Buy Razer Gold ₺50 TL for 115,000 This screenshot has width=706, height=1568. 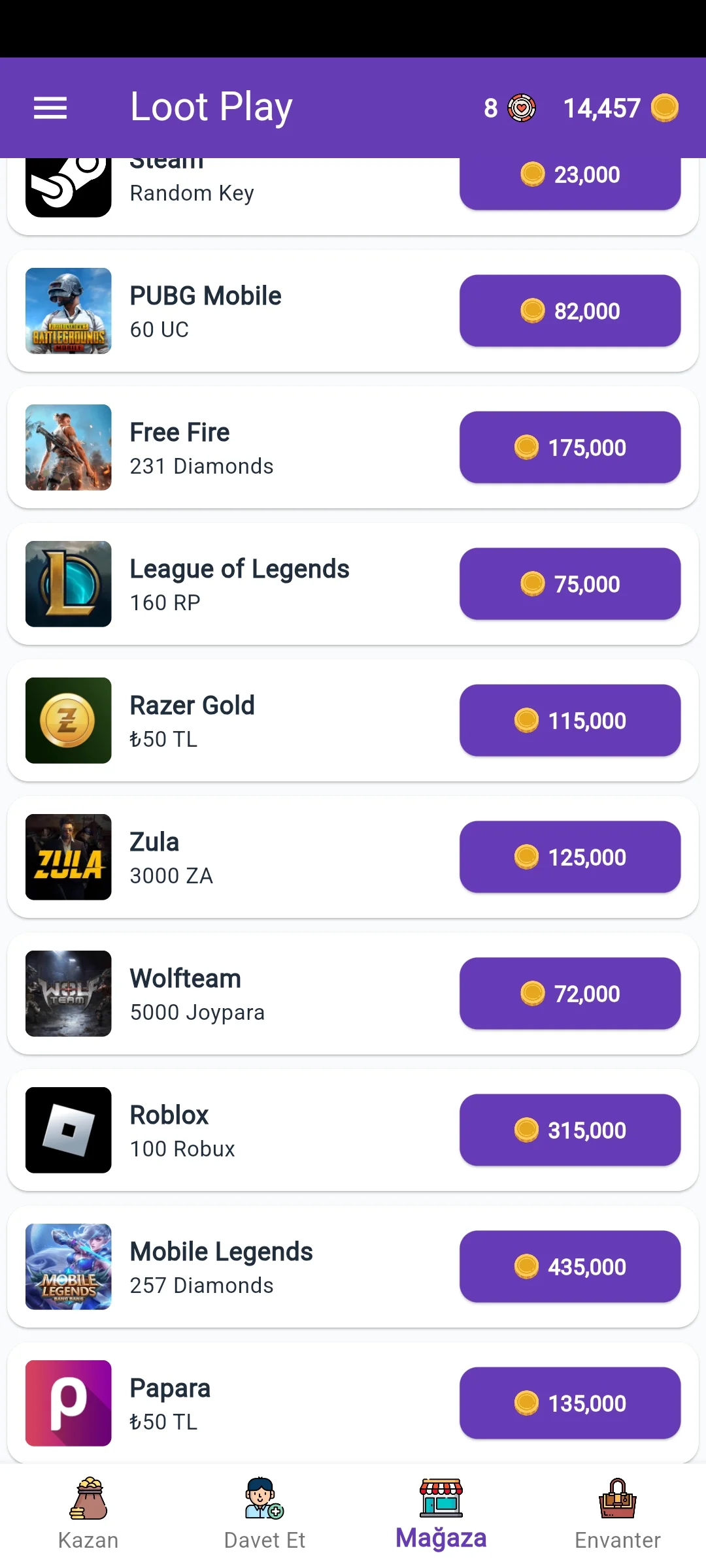[x=570, y=721]
